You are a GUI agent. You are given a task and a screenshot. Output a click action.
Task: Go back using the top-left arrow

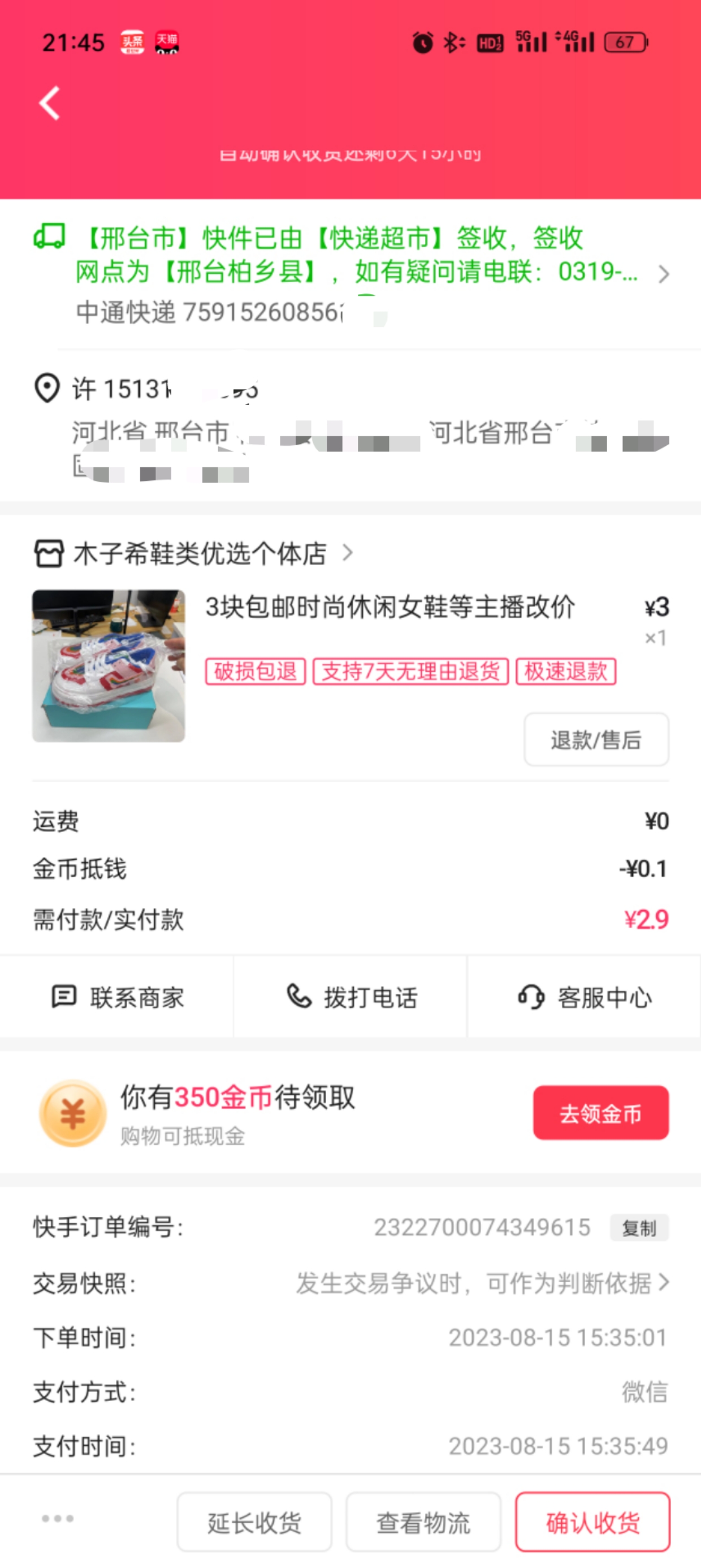pyautogui.click(x=49, y=102)
